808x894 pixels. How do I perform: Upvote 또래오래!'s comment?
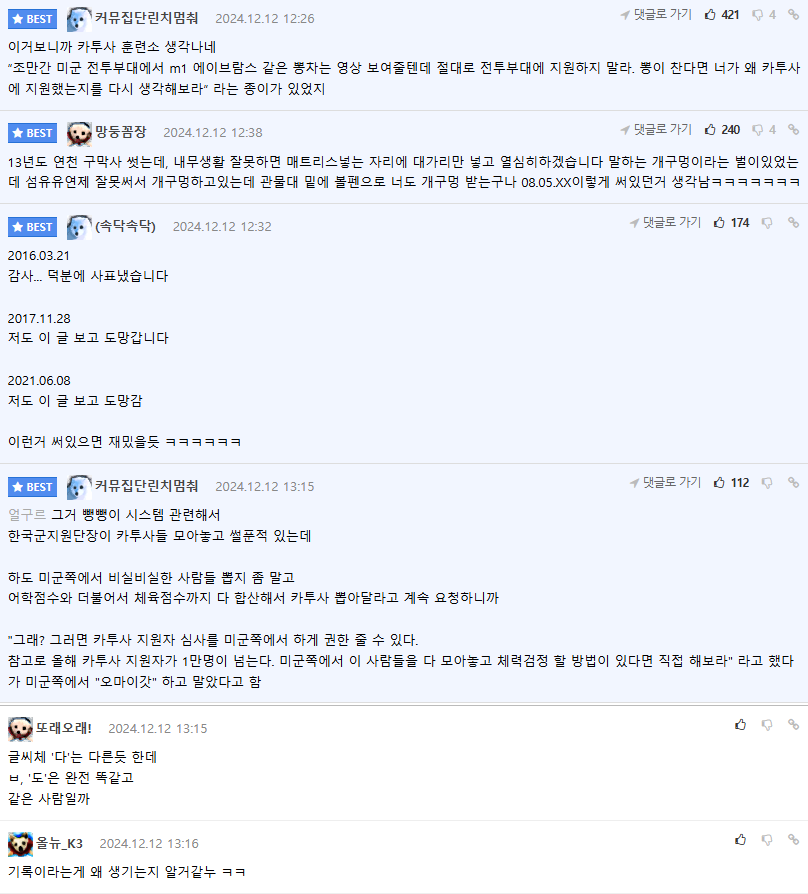(740, 724)
